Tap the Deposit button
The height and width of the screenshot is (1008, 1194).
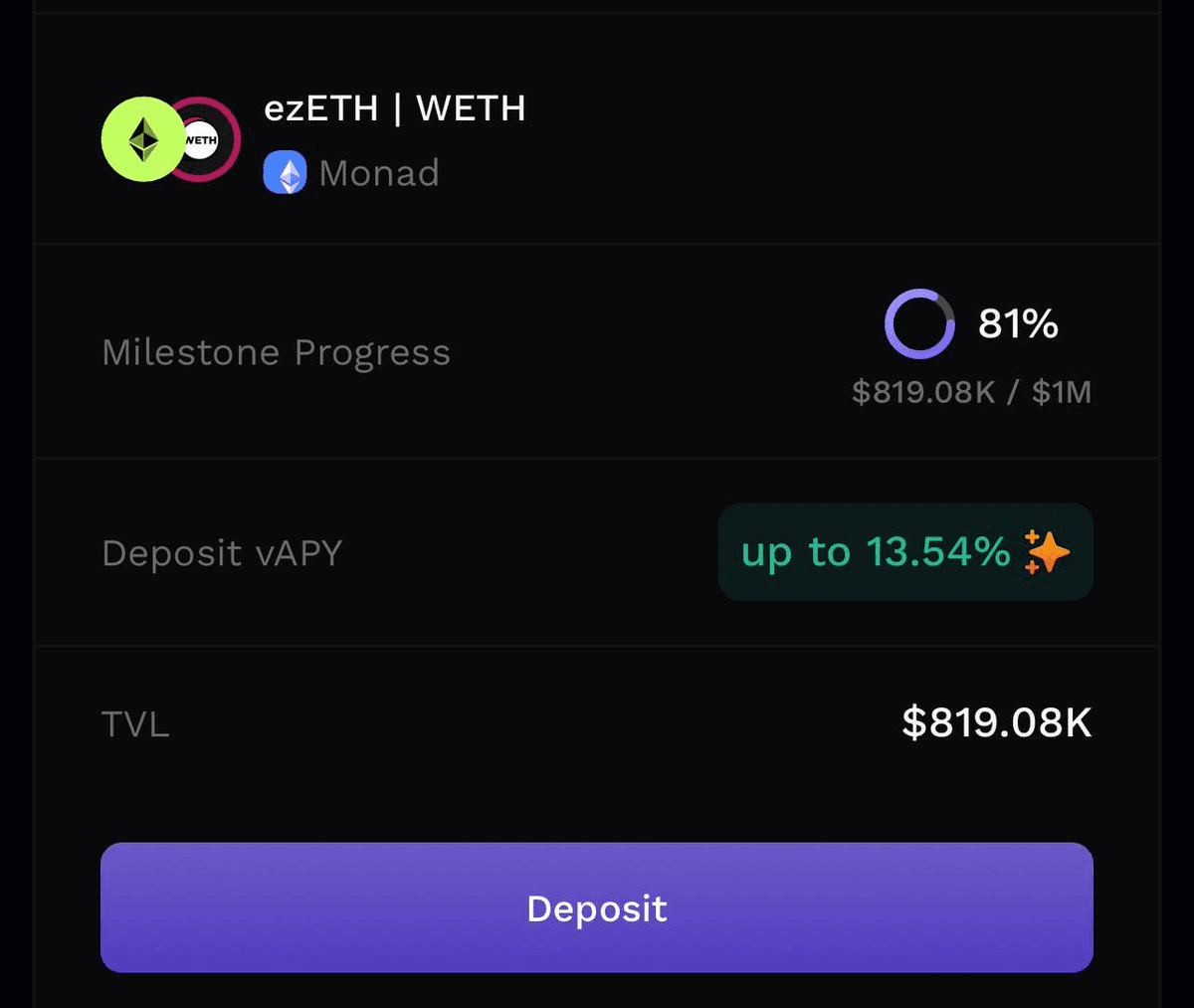(597, 907)
